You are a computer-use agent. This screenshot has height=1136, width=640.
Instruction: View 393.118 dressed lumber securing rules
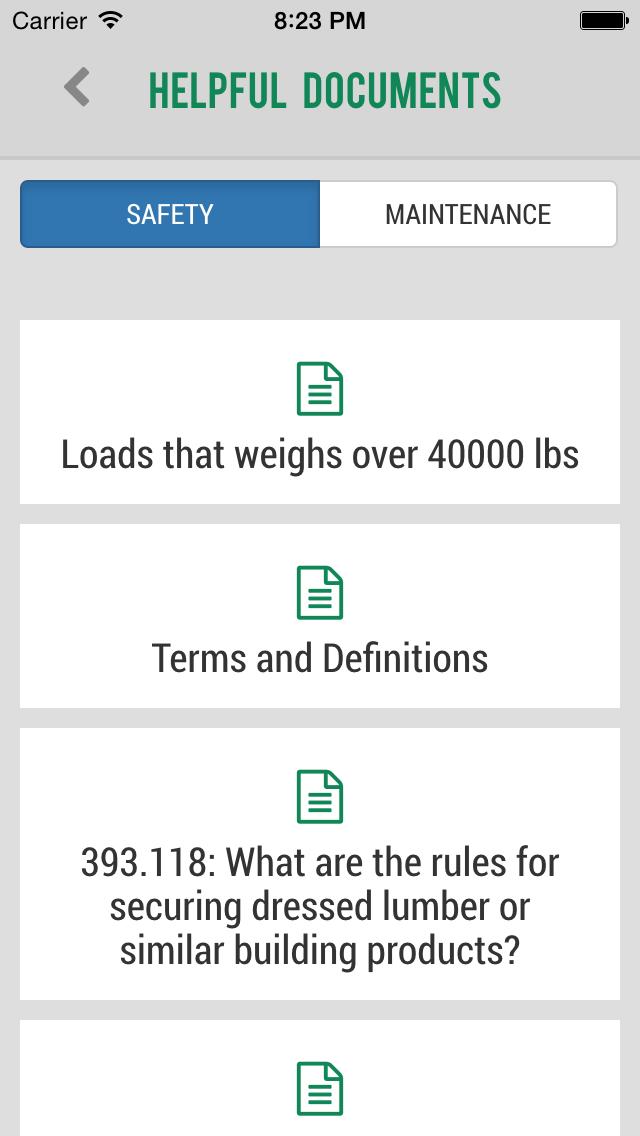point(320,864)
